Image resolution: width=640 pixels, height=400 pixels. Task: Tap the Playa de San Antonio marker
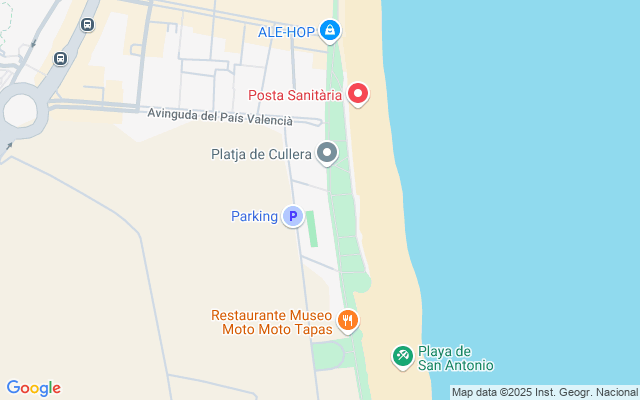402,356
